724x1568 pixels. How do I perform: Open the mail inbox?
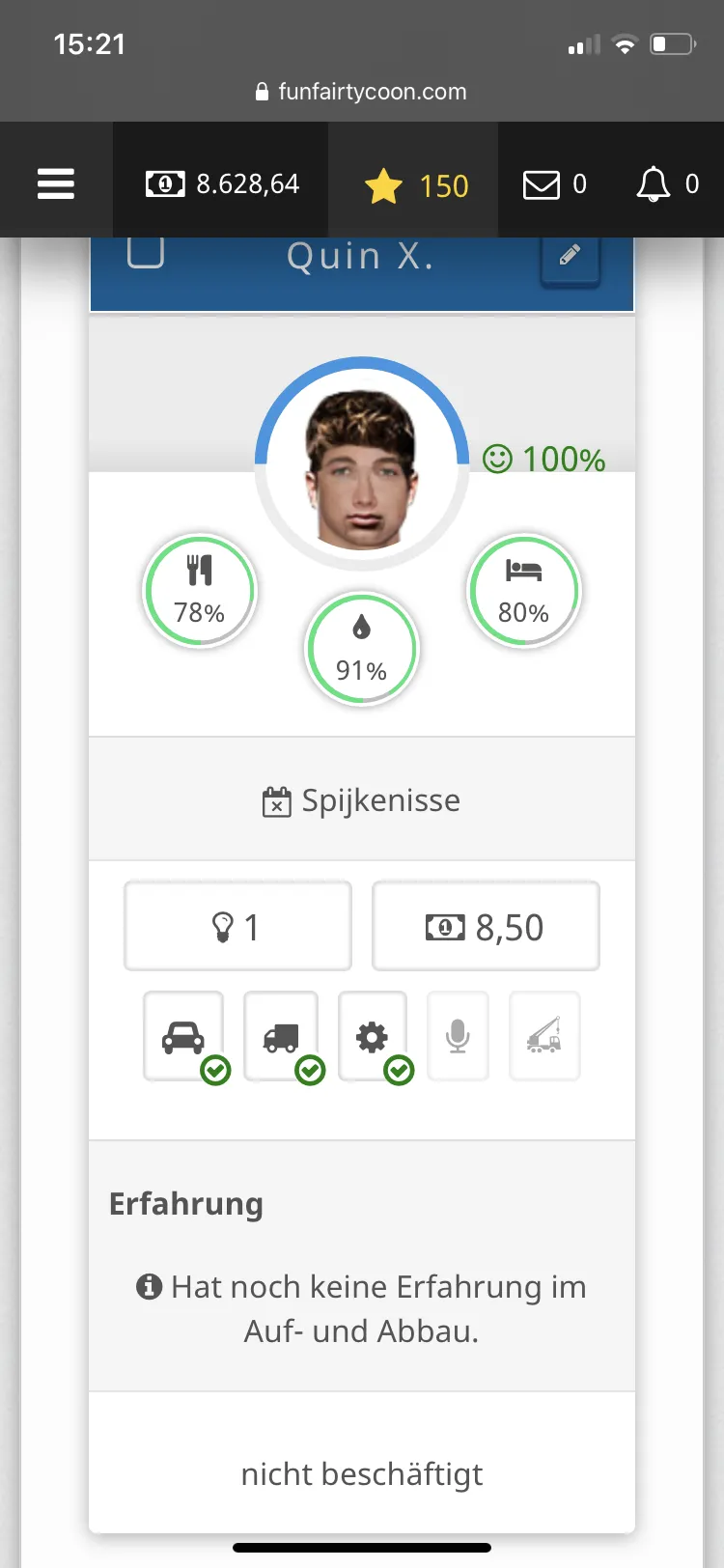pos(554,183)
